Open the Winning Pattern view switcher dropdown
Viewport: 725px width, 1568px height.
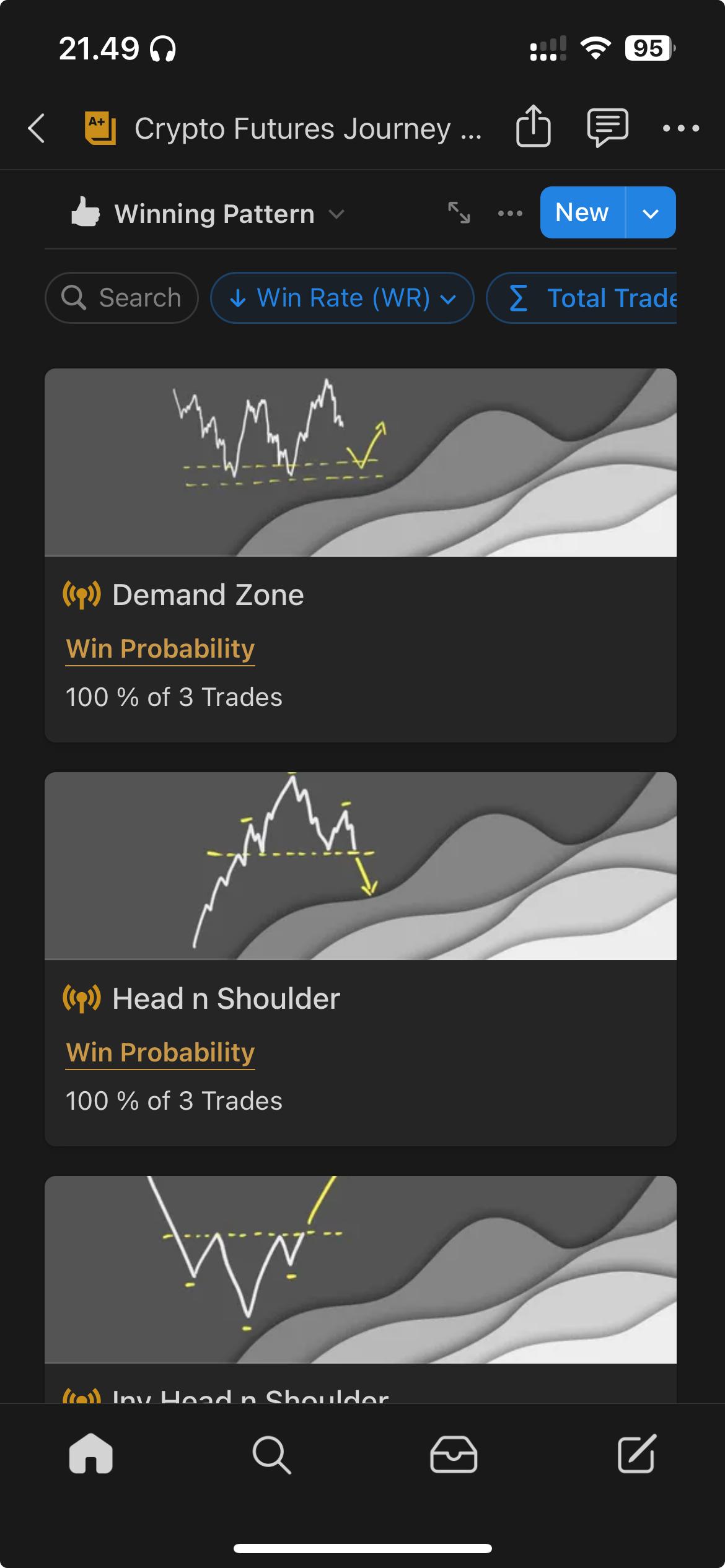(335, 215)
